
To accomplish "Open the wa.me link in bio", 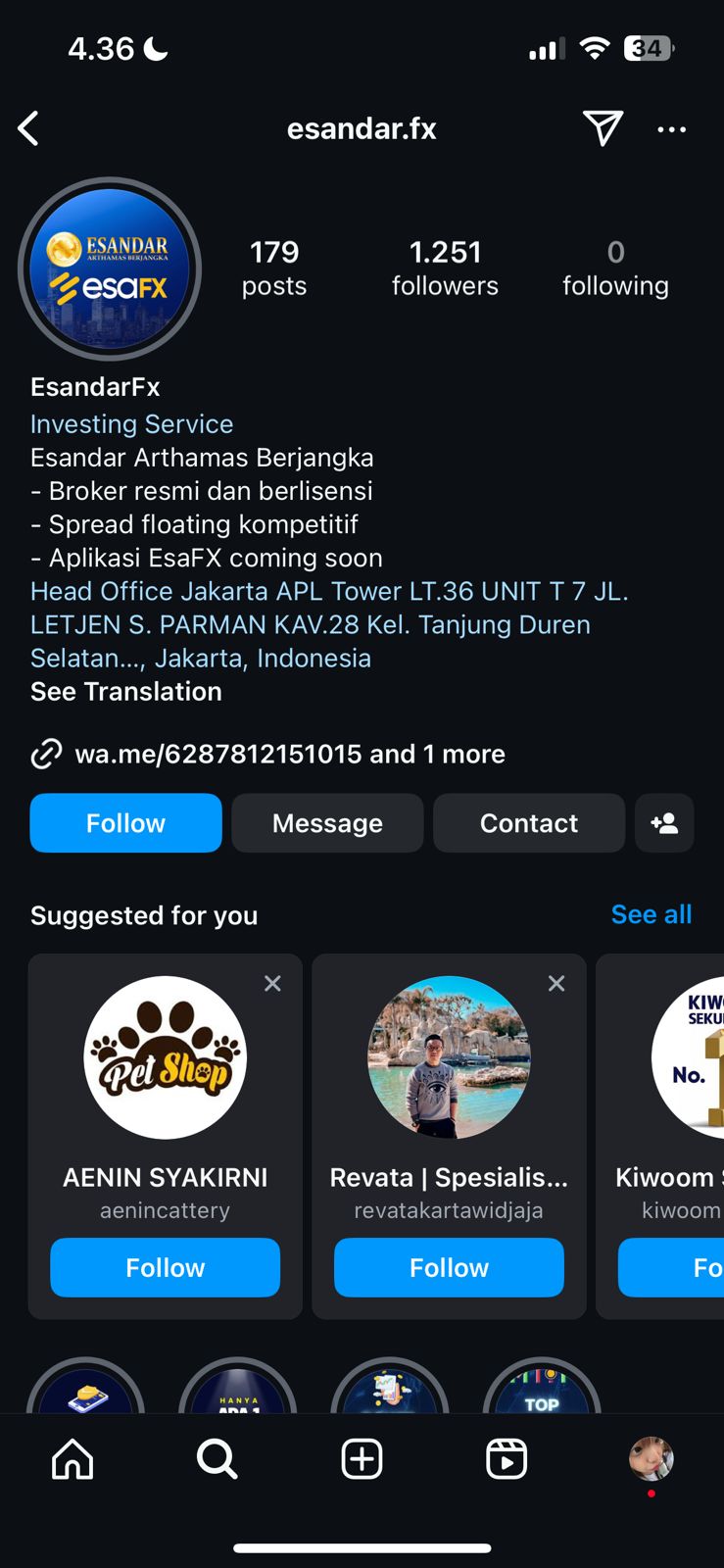I will click(x=289, y=754).
